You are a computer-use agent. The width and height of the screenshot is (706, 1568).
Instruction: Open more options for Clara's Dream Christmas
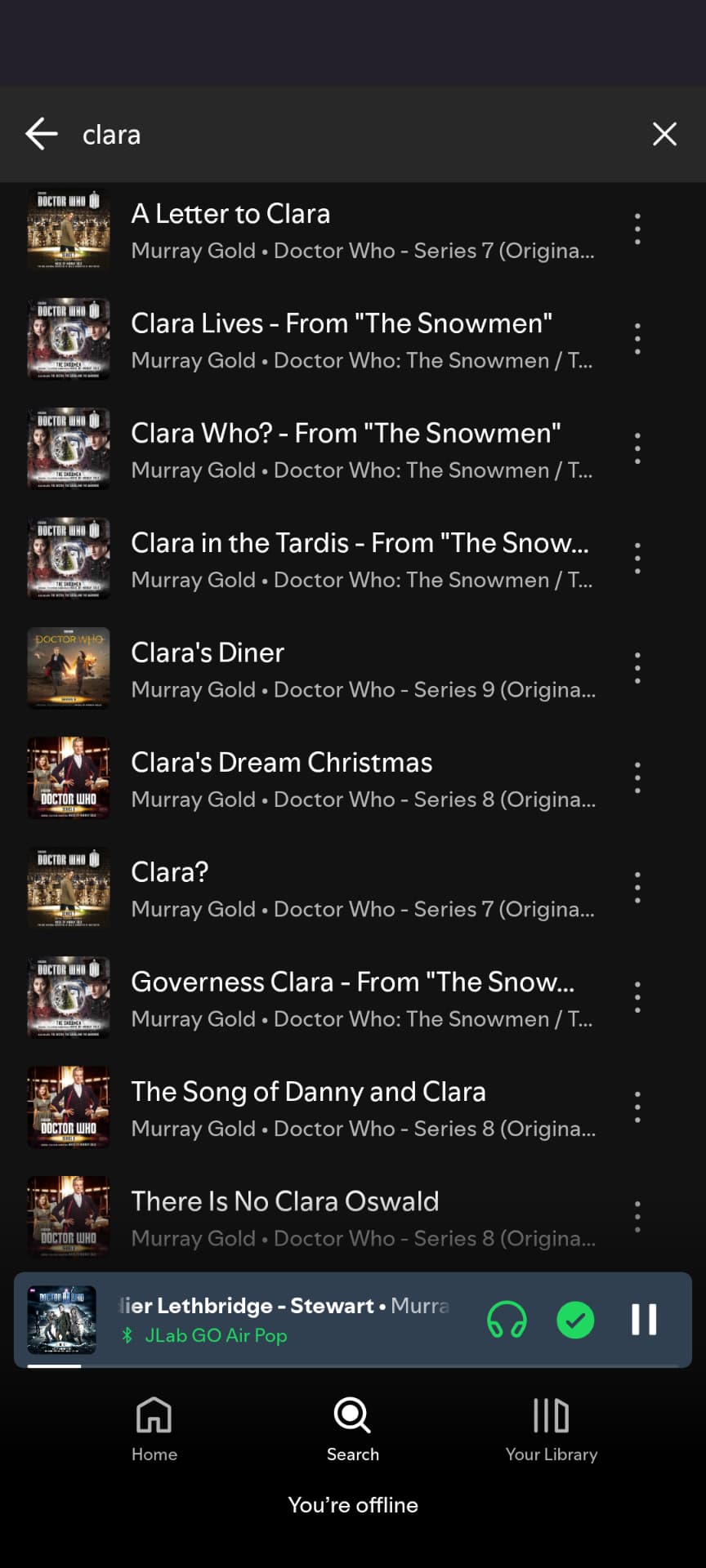[637, 778]
